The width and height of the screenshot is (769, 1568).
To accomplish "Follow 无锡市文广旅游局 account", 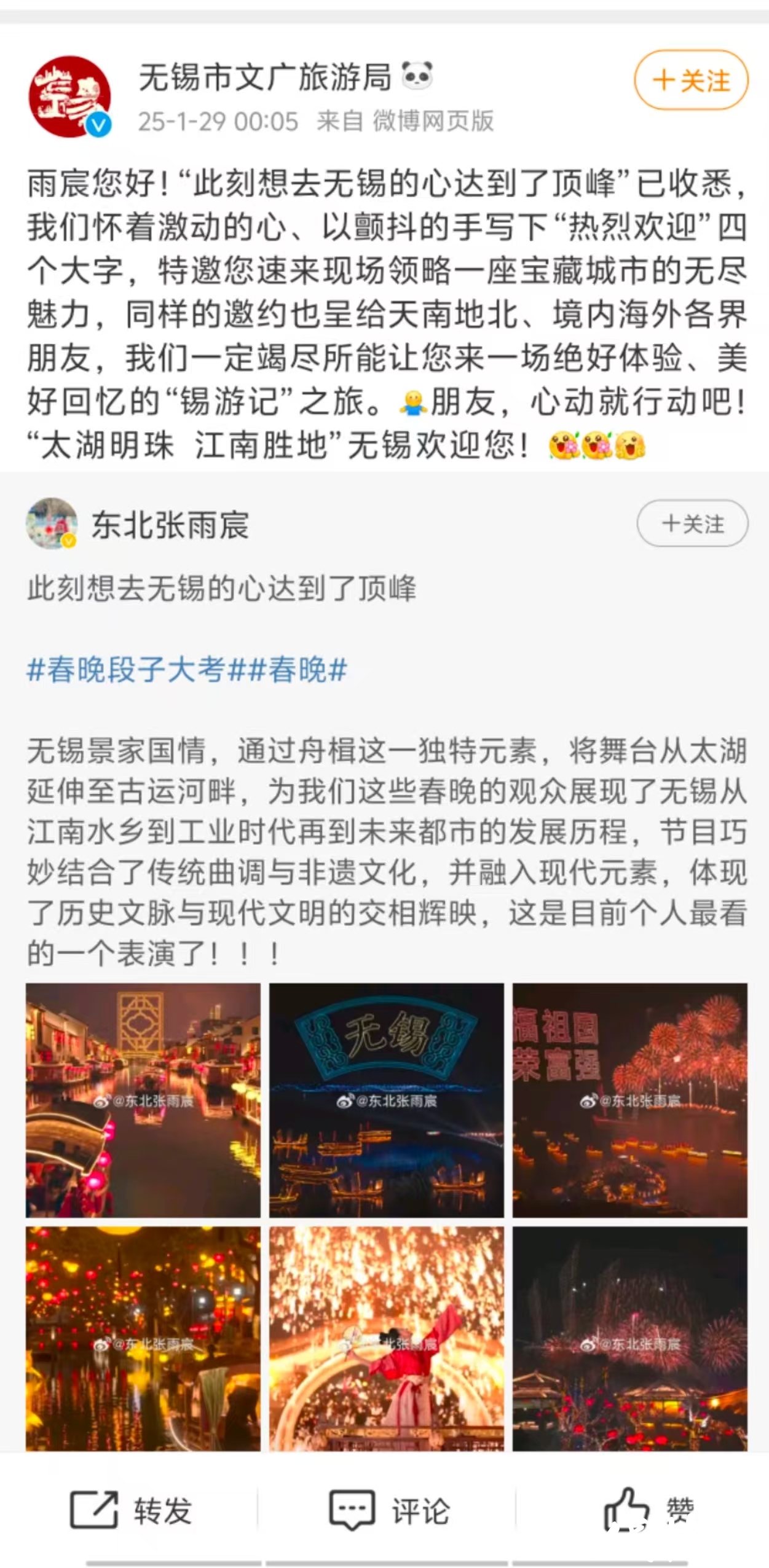I will point(690,80).
